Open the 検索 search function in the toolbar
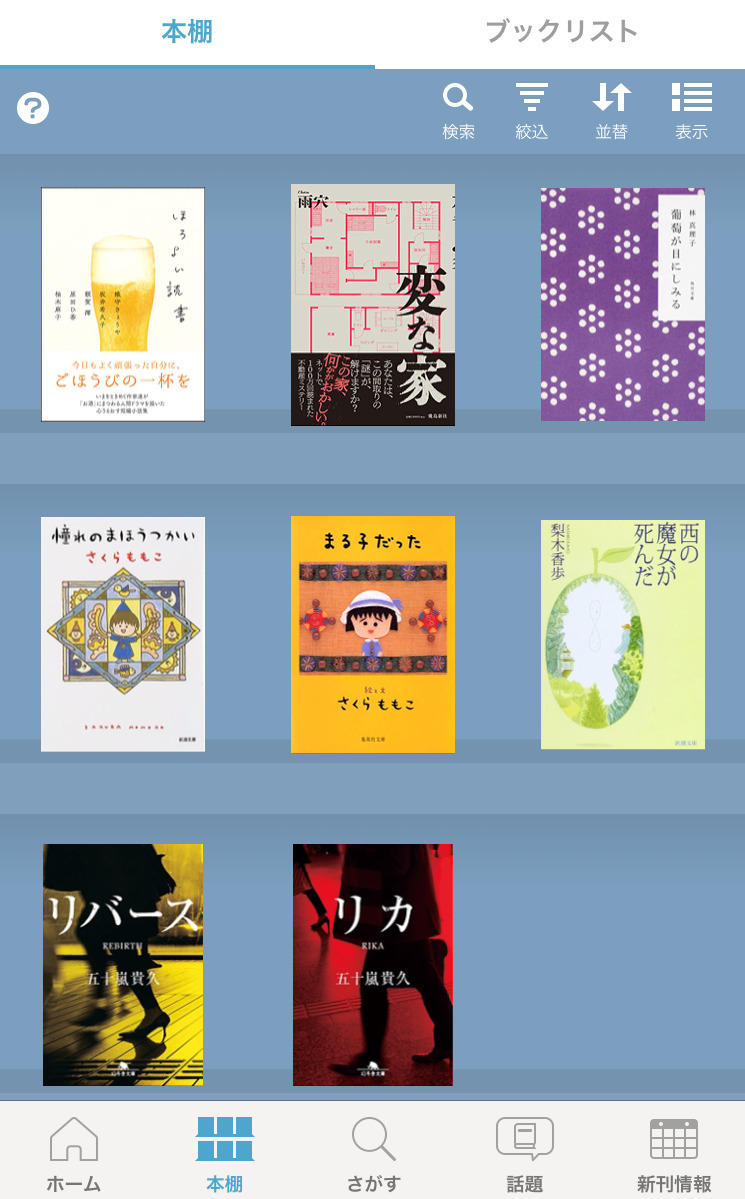Screen dimensions: 745x1199 click(458, 108)
